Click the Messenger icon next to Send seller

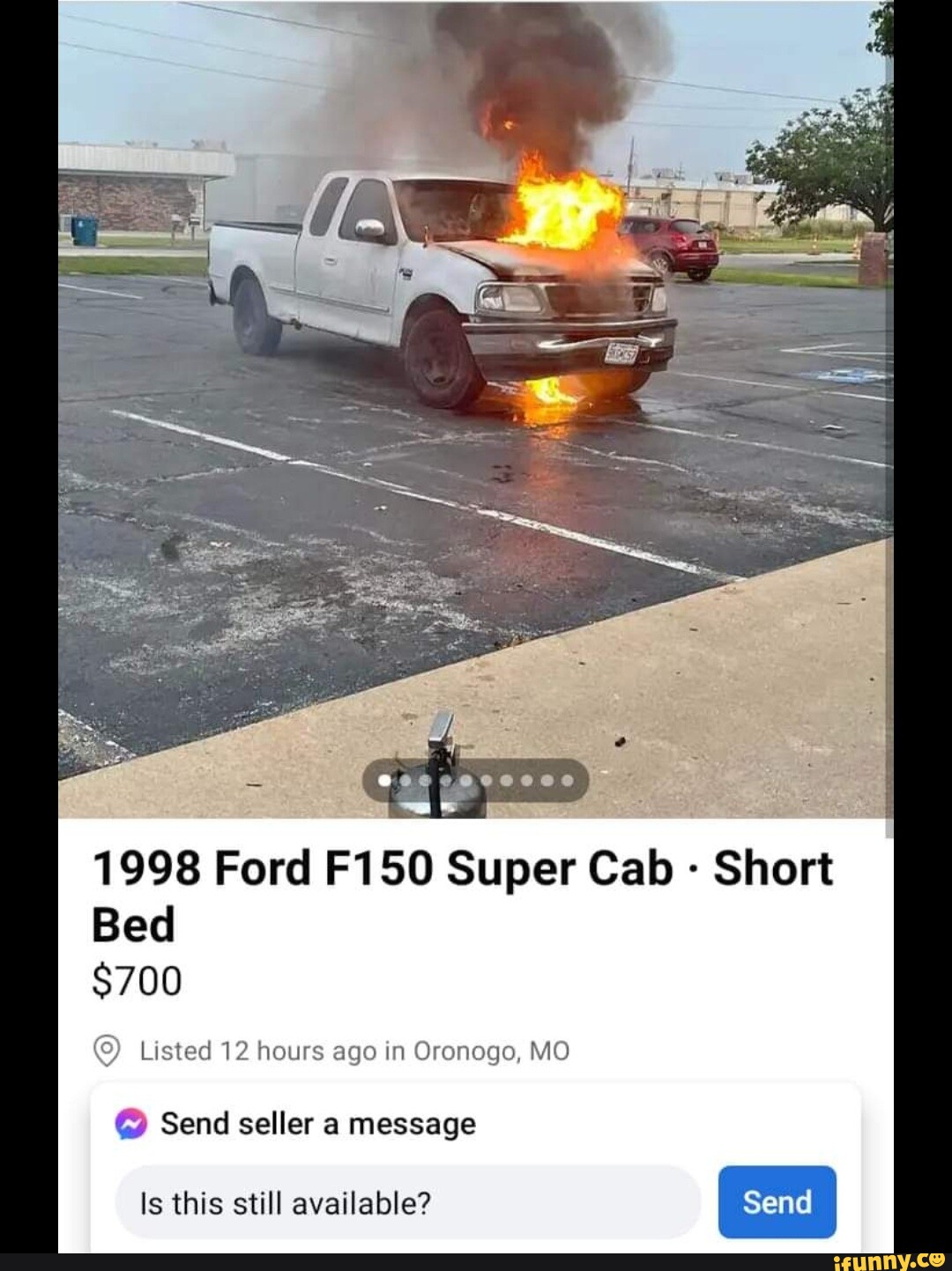coord(131,1122)
